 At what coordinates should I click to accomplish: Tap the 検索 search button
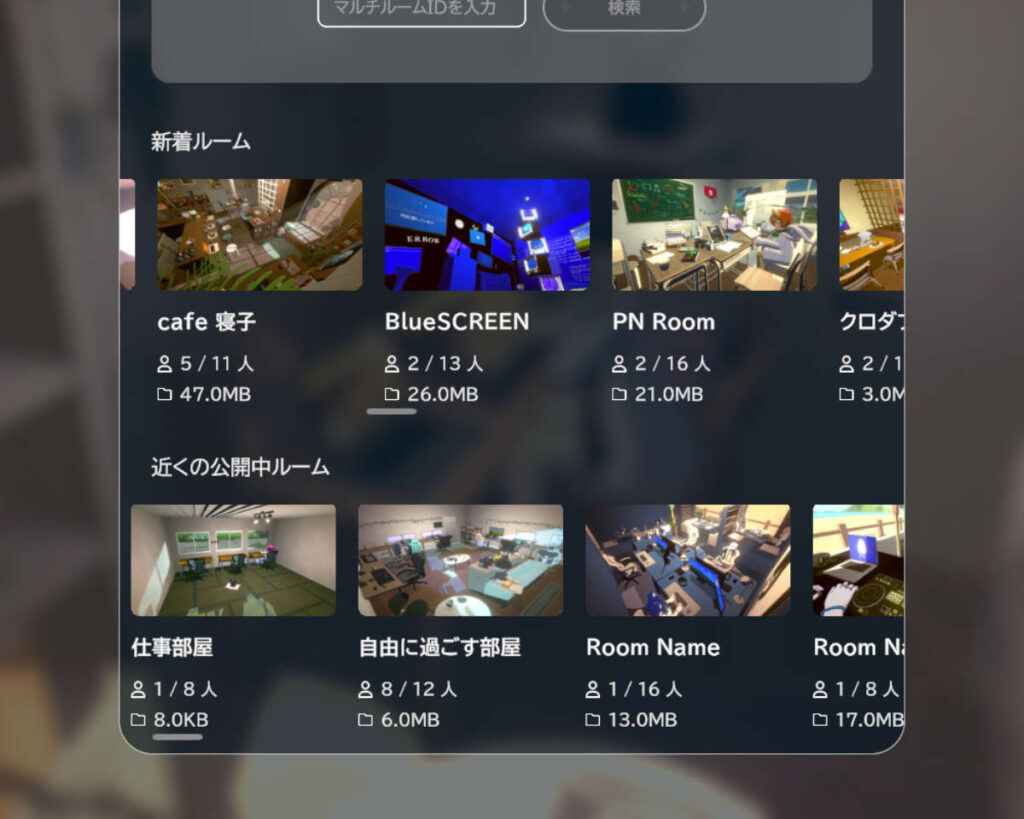624,10
